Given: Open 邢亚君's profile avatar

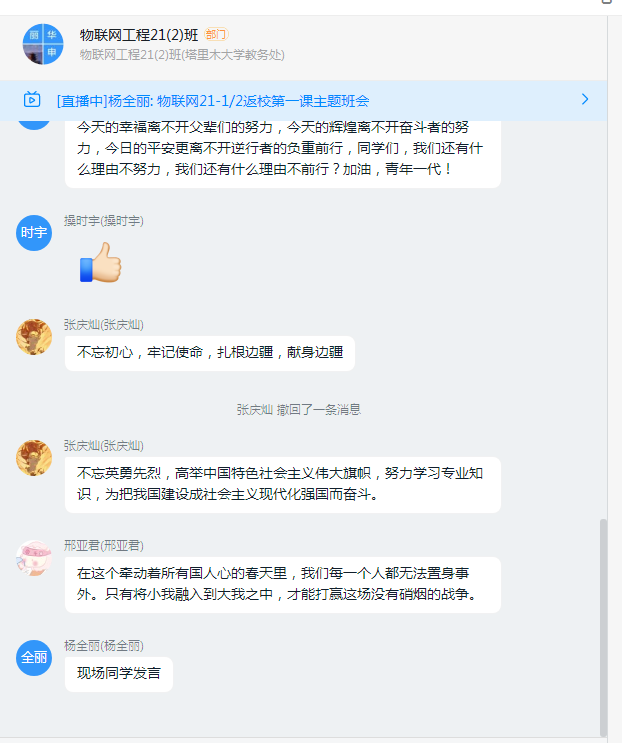Looking at the screenshot, I should pyautogui.click(x=34, y=558).
